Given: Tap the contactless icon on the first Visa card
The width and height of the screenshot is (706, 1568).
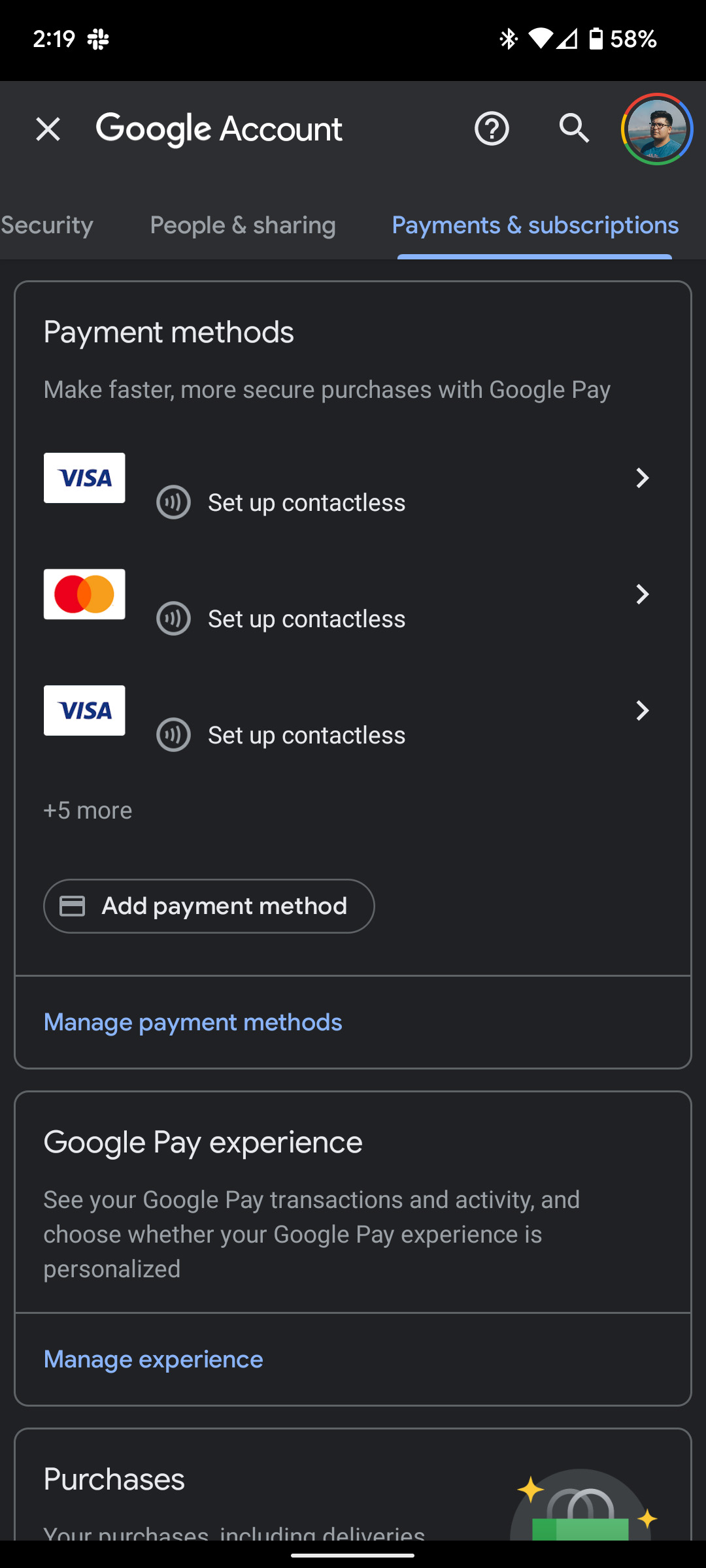Looking at the screenshot, I should pos(173,502).
